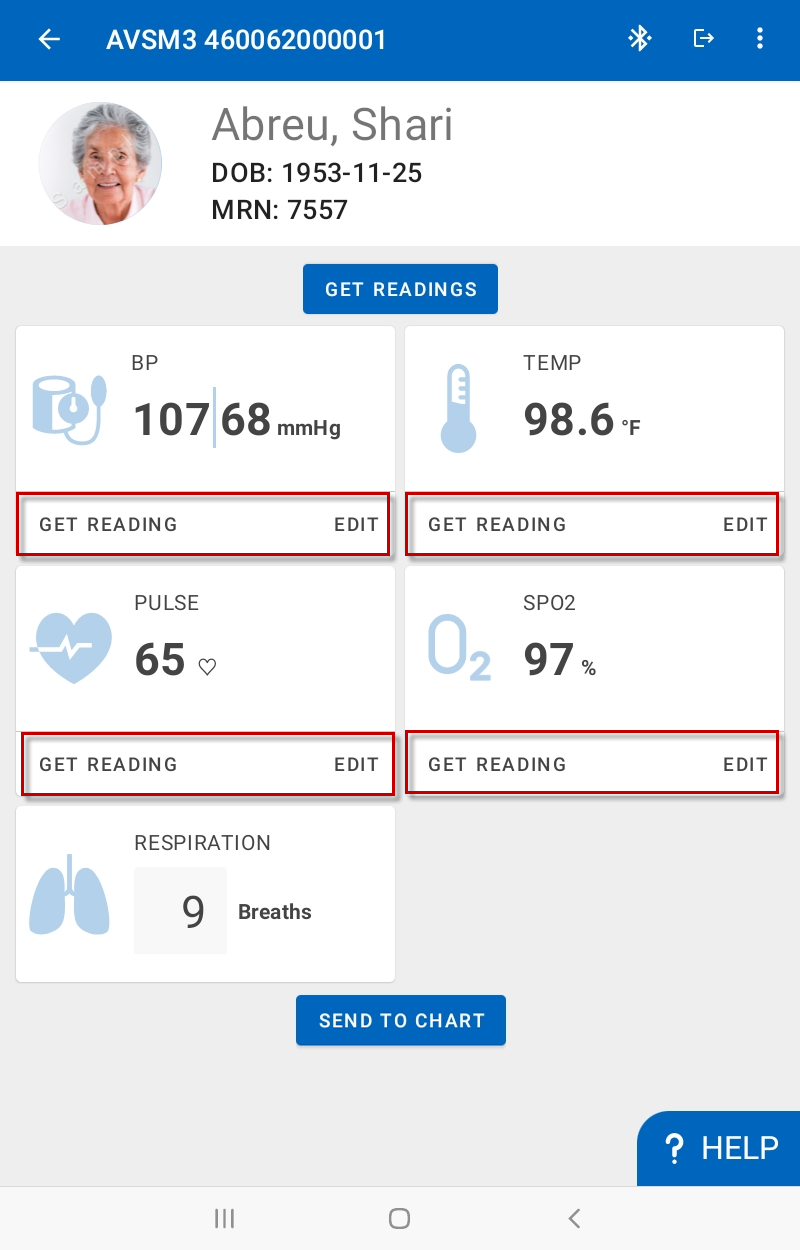
Task: Tap GET READING on the PULSE card
Action: coord(108,763)
